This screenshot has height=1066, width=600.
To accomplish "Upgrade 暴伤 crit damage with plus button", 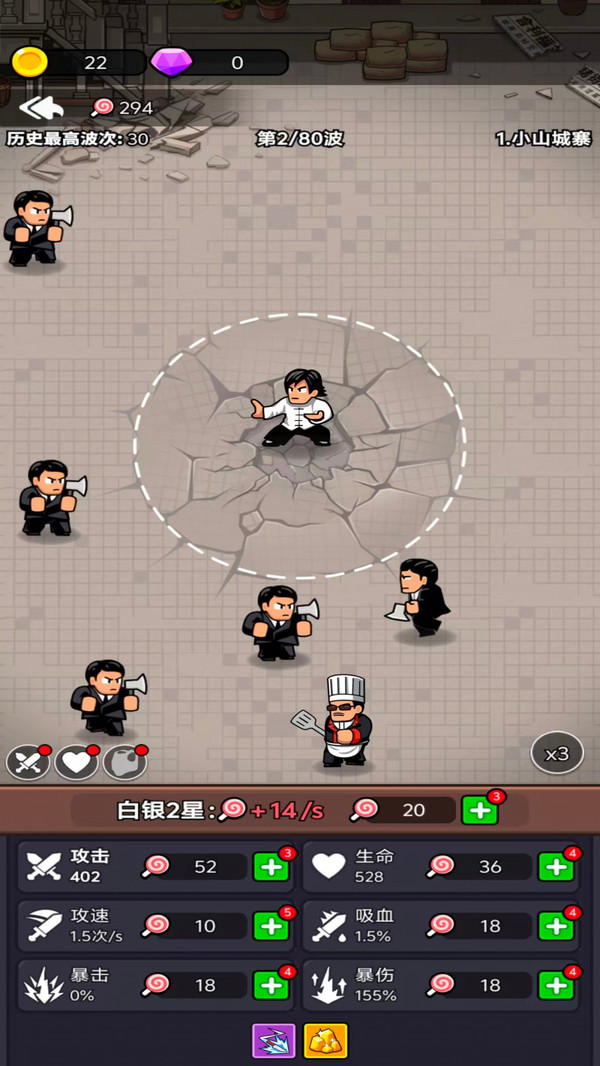I will coord(556,985).
